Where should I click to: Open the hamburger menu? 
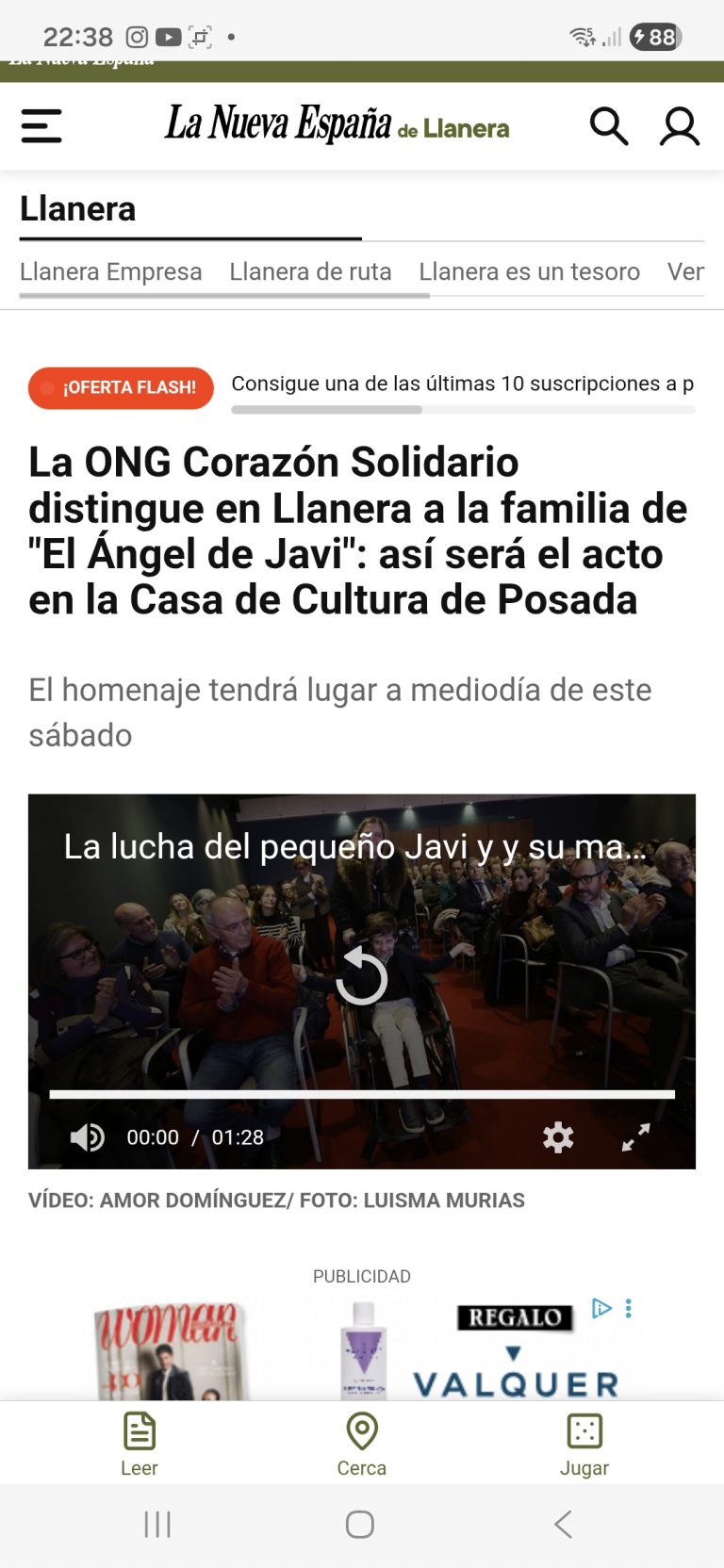(41, 126)
